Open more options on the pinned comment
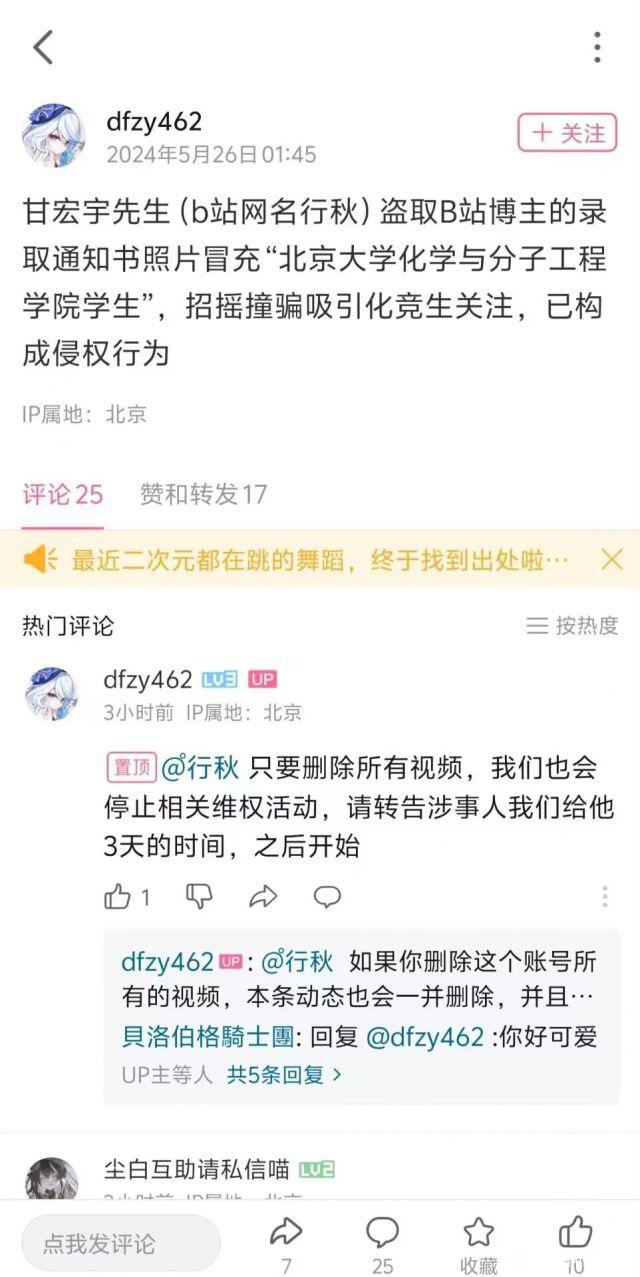The height and width of the screenshot is (1277, 640). tap(605, 897)
